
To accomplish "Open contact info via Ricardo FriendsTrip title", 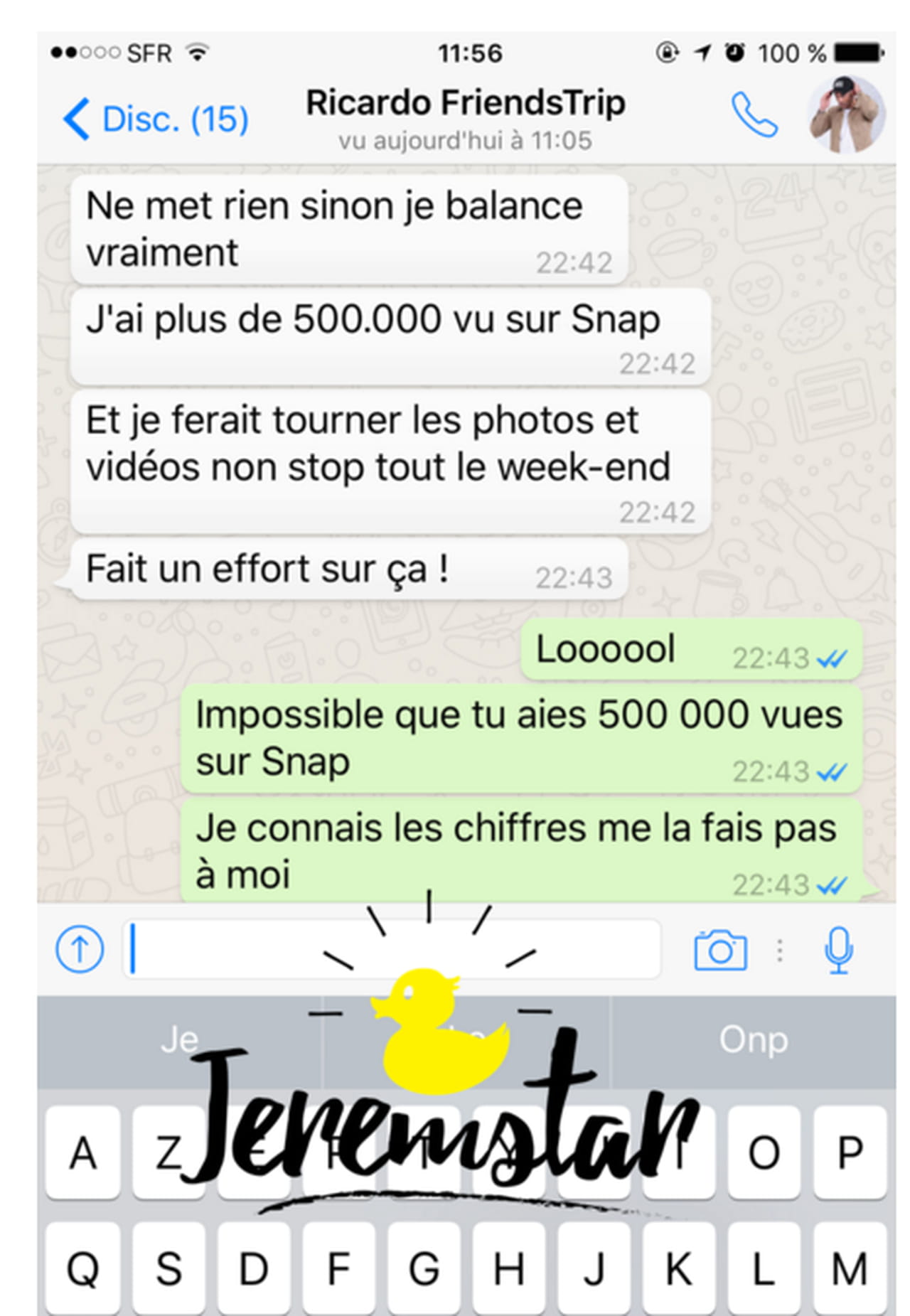I will coord(465,104).
